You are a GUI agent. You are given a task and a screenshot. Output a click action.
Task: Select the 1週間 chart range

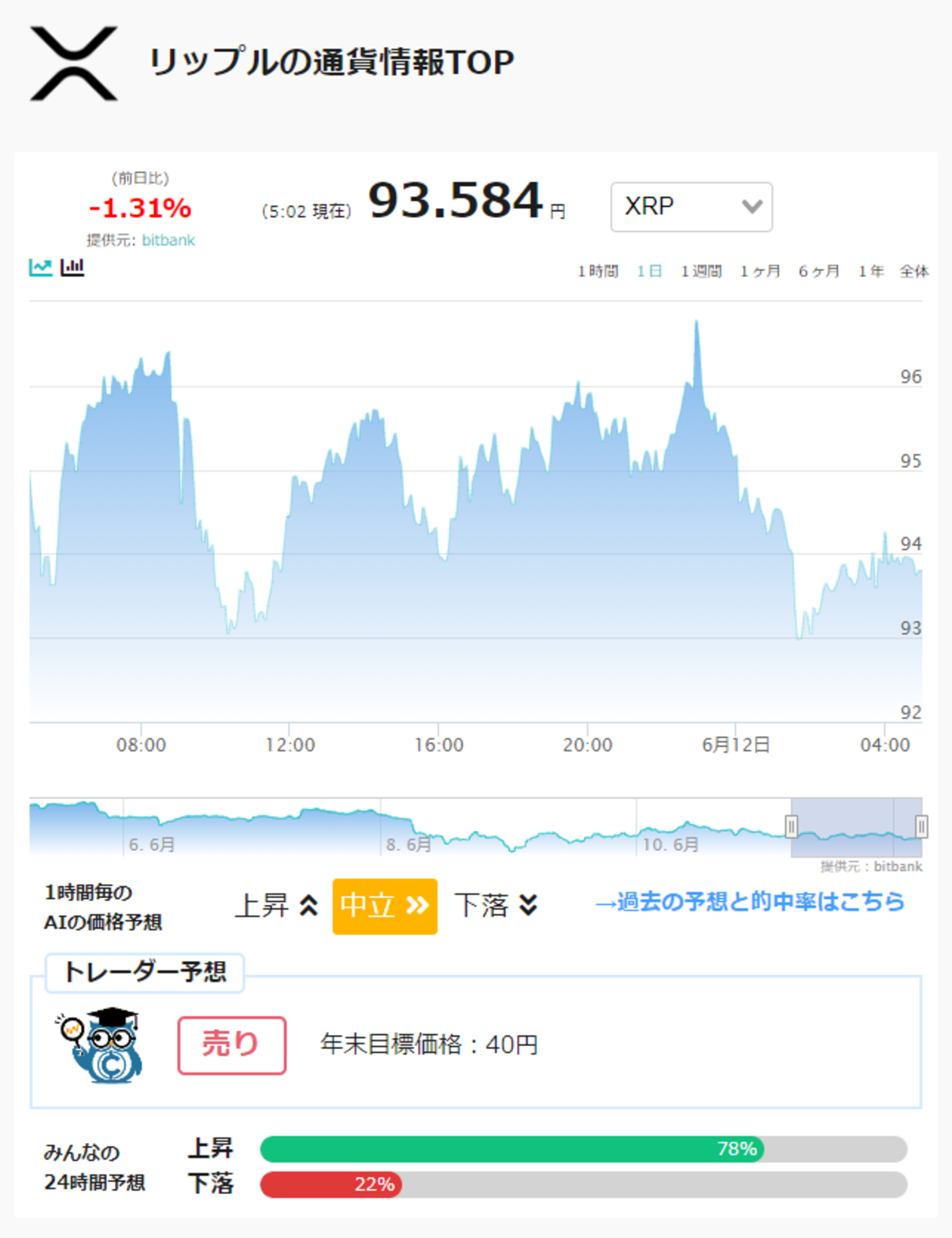(x=701, y=272)
